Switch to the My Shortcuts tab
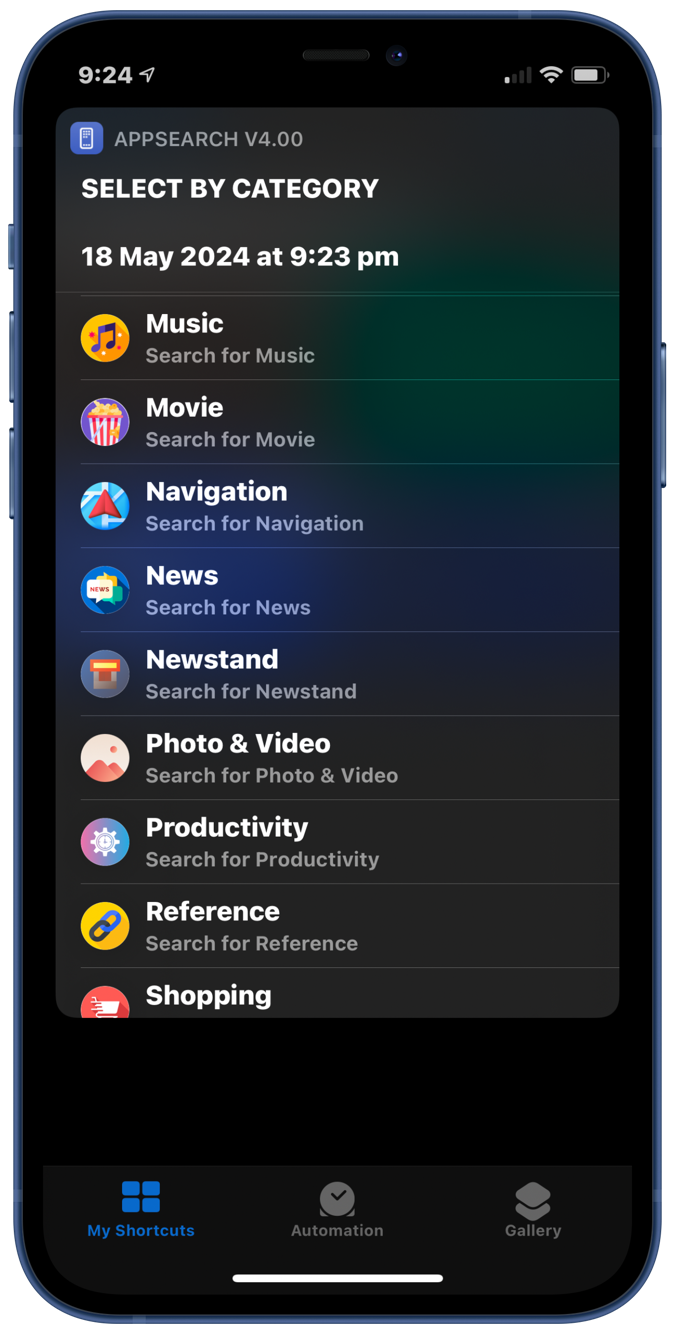The width and height of the screenshot is (675, 1336). coord(141,1210)
